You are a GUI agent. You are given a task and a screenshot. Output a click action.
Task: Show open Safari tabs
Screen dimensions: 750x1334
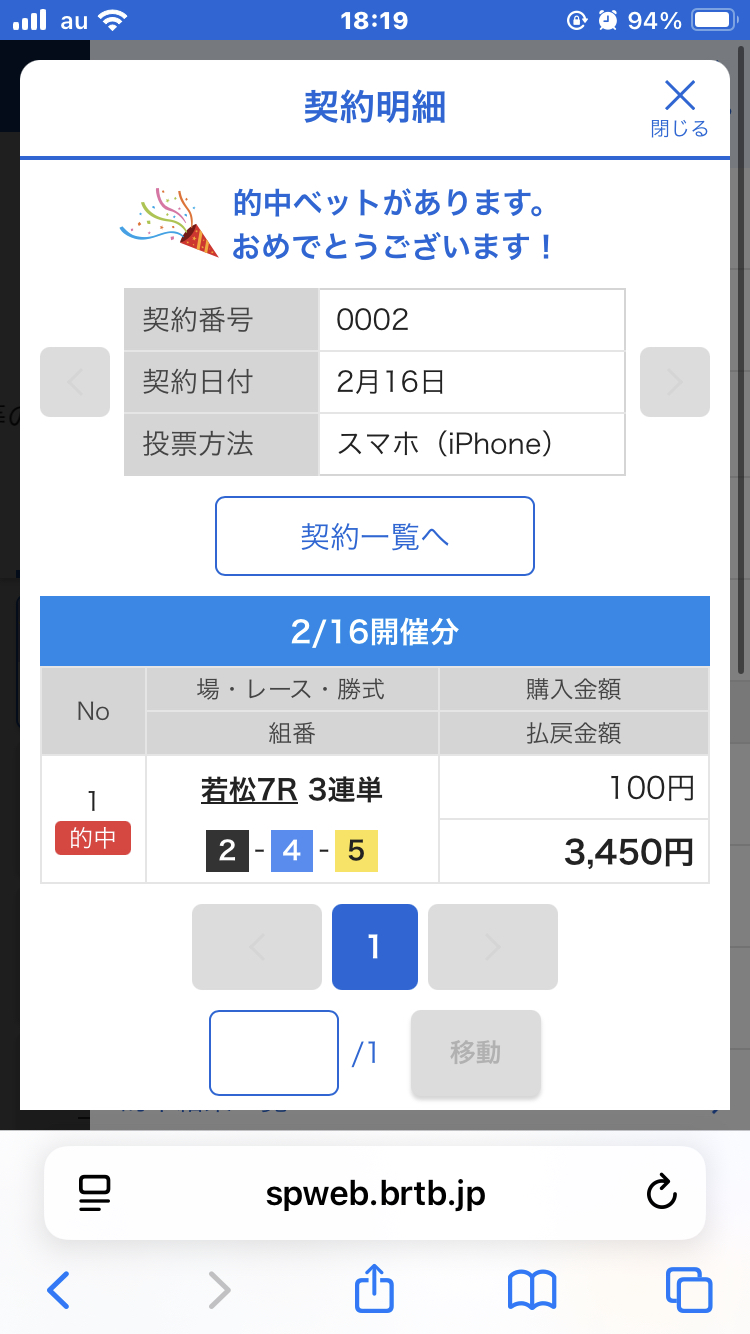point(689,1291)
